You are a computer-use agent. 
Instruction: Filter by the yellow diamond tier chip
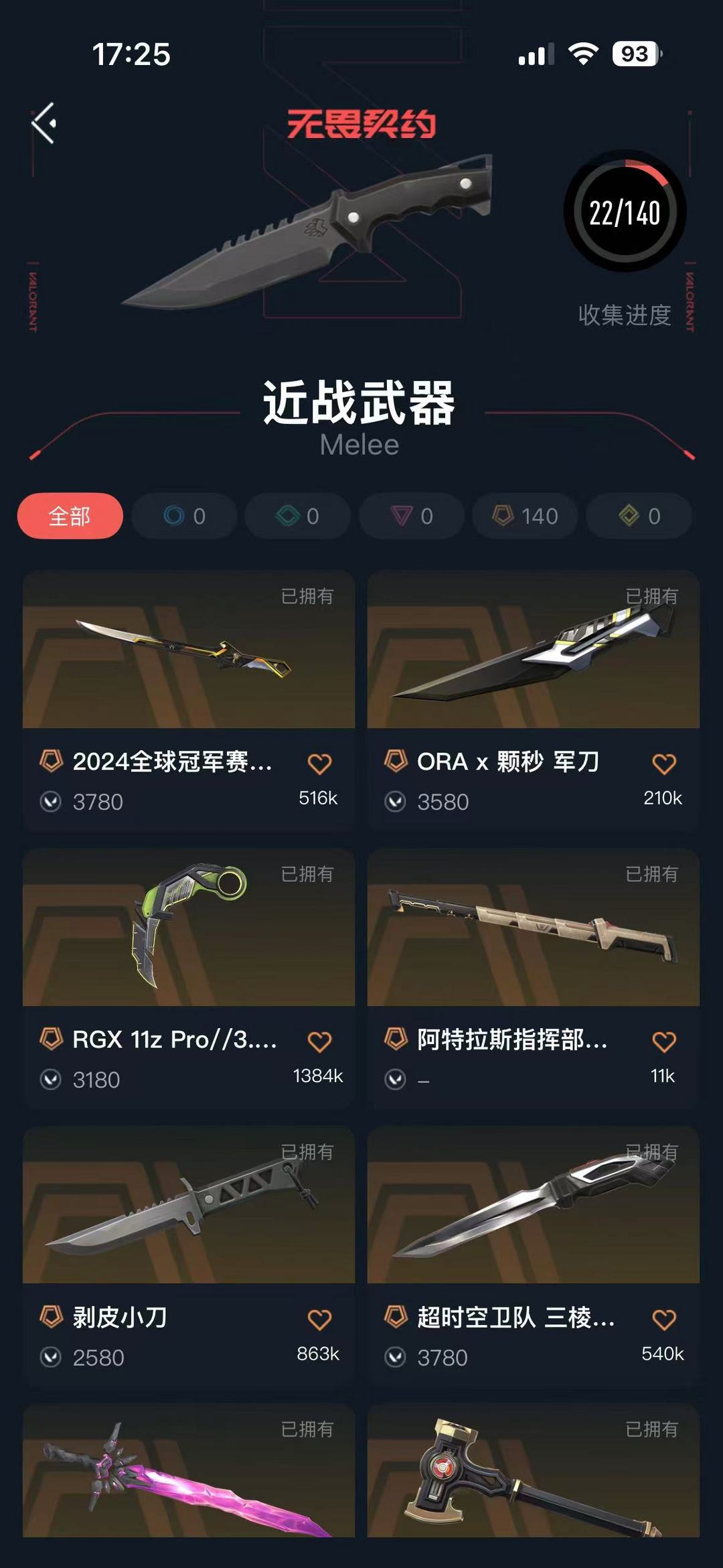pos(639,516)
